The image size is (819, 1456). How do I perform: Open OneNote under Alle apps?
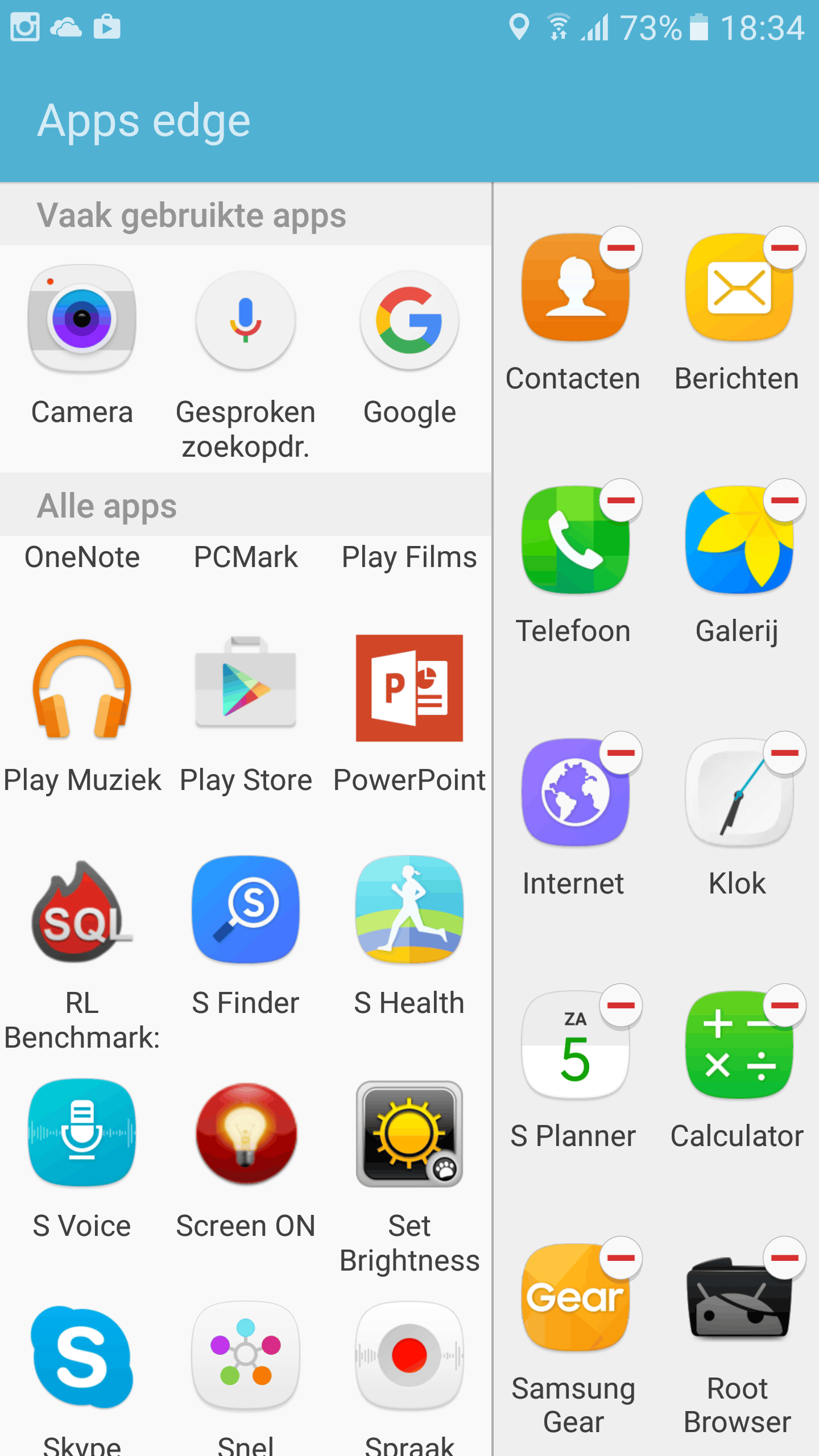(x=81, y=556)
